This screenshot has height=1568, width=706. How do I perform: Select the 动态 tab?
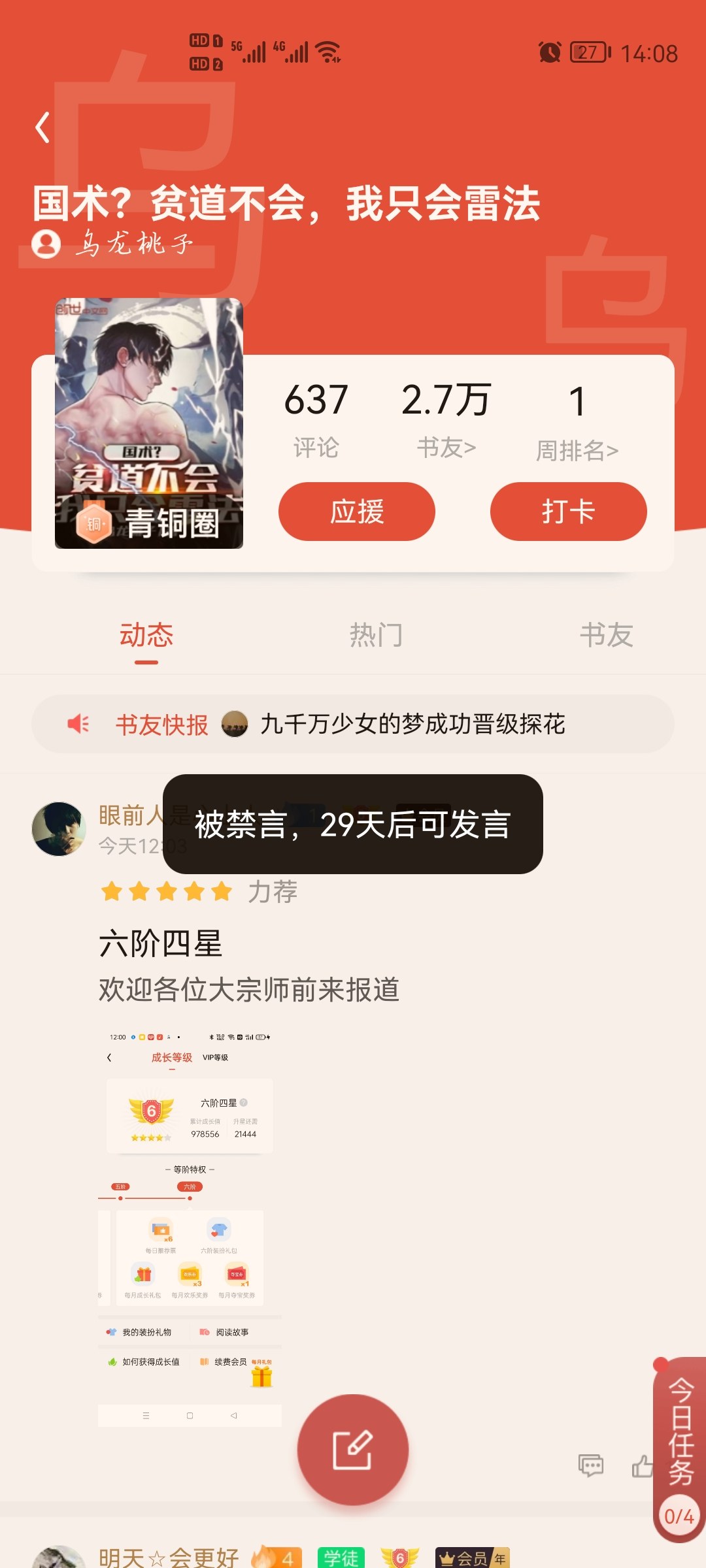coord(146,635)
